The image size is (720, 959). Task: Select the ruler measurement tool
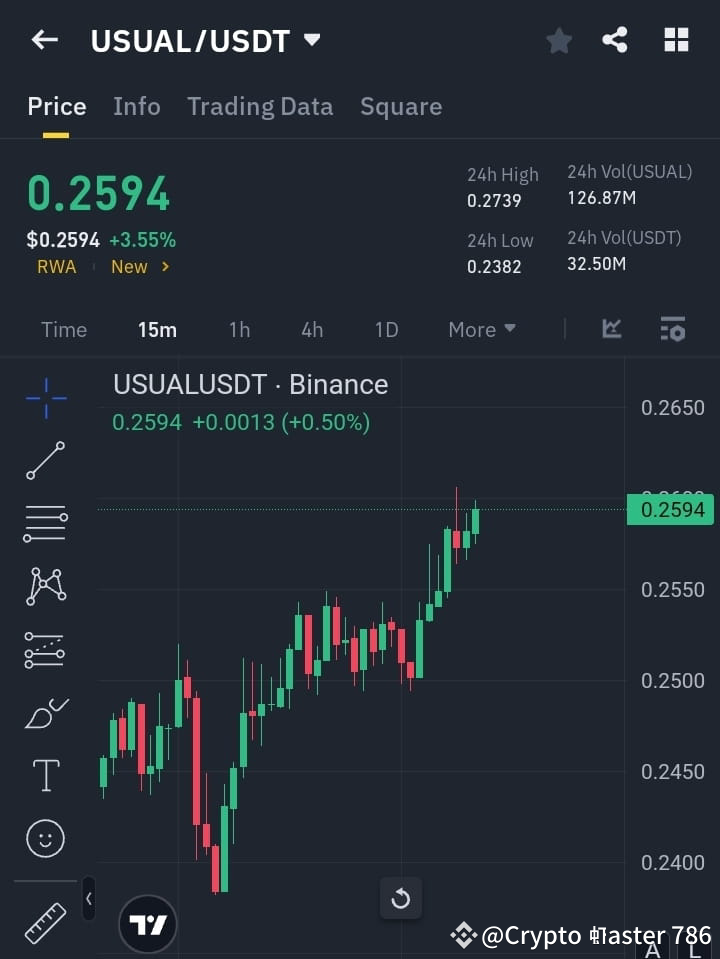[x=45, y=925]
